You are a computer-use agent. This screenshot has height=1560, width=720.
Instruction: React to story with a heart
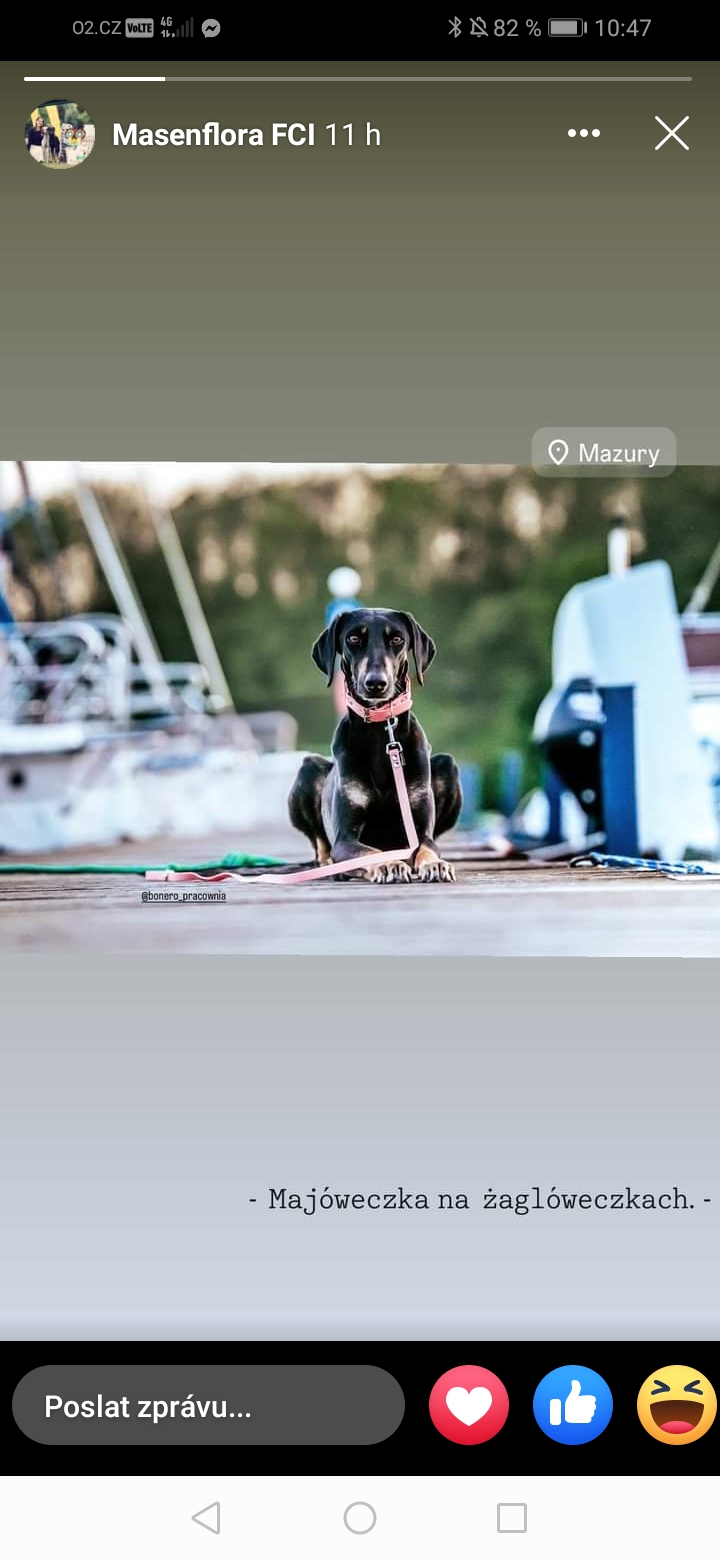[469, 1406]
